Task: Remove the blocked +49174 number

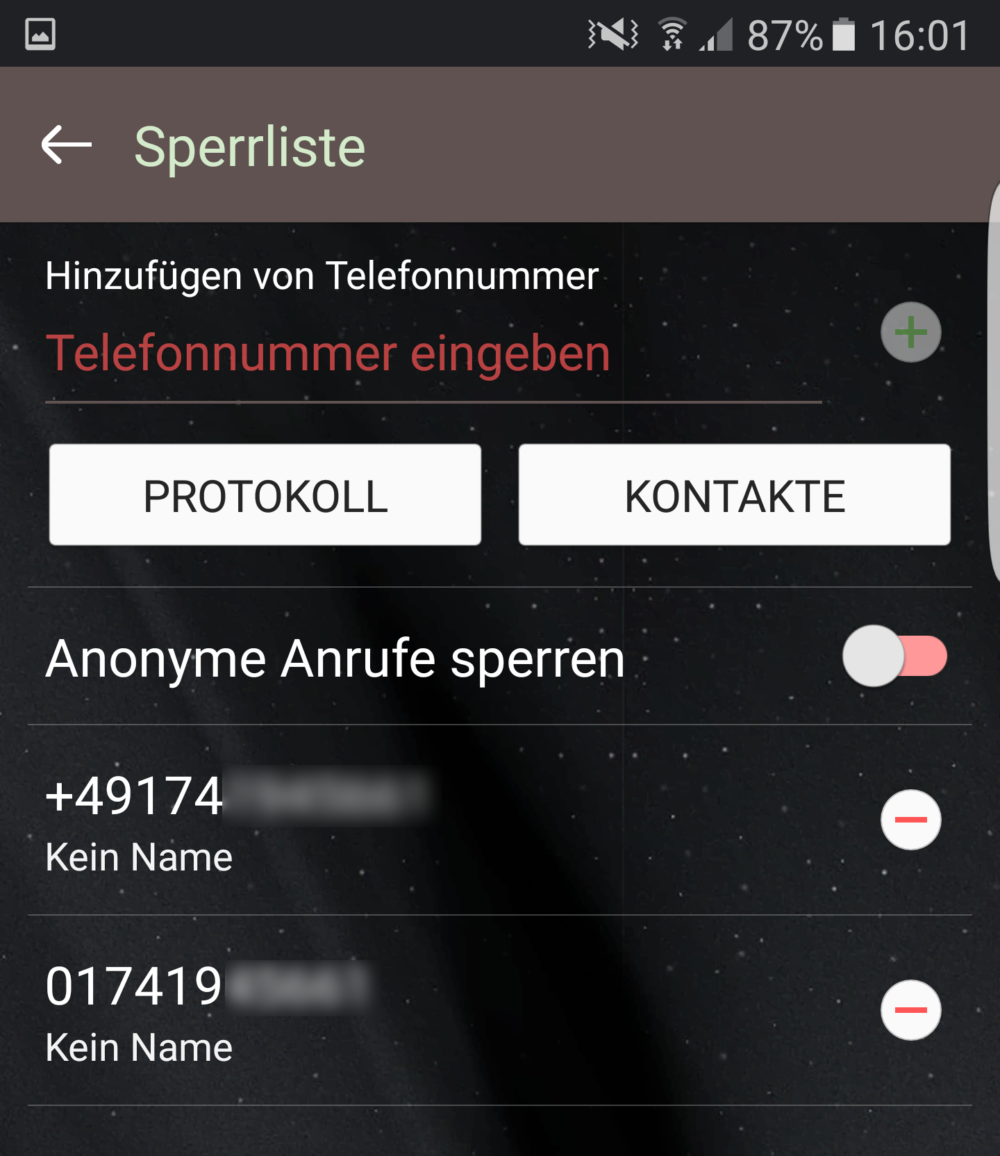Action: pos(911,820)
